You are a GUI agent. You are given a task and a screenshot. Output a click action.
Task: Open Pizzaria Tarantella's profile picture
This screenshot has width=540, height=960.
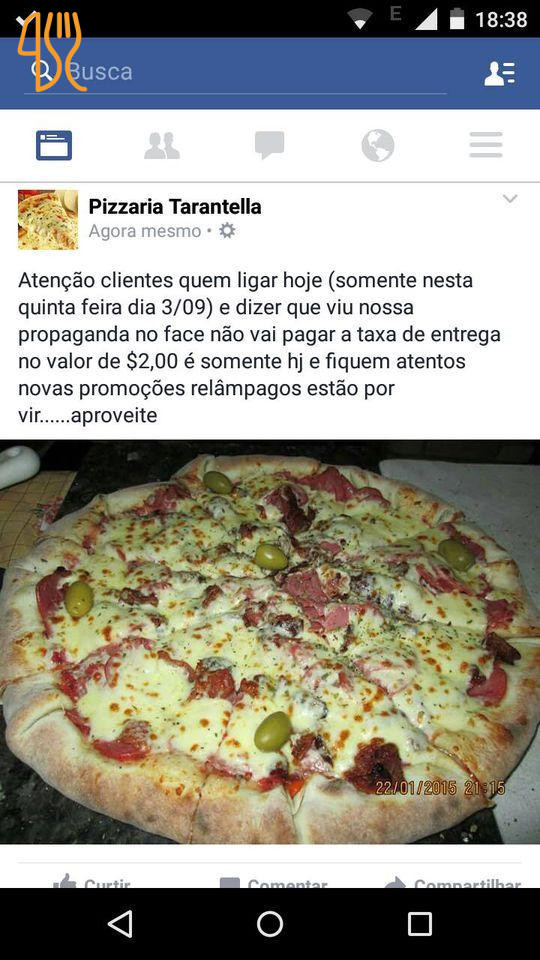pyautogui.click(x=48, y=220)
